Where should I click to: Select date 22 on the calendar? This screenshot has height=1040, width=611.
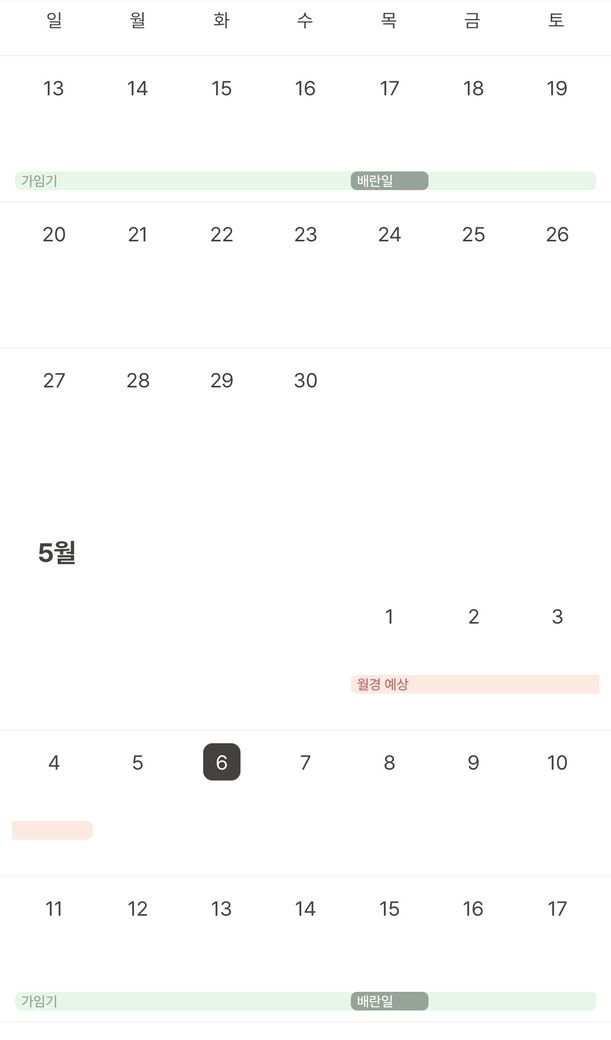point(221,235)
